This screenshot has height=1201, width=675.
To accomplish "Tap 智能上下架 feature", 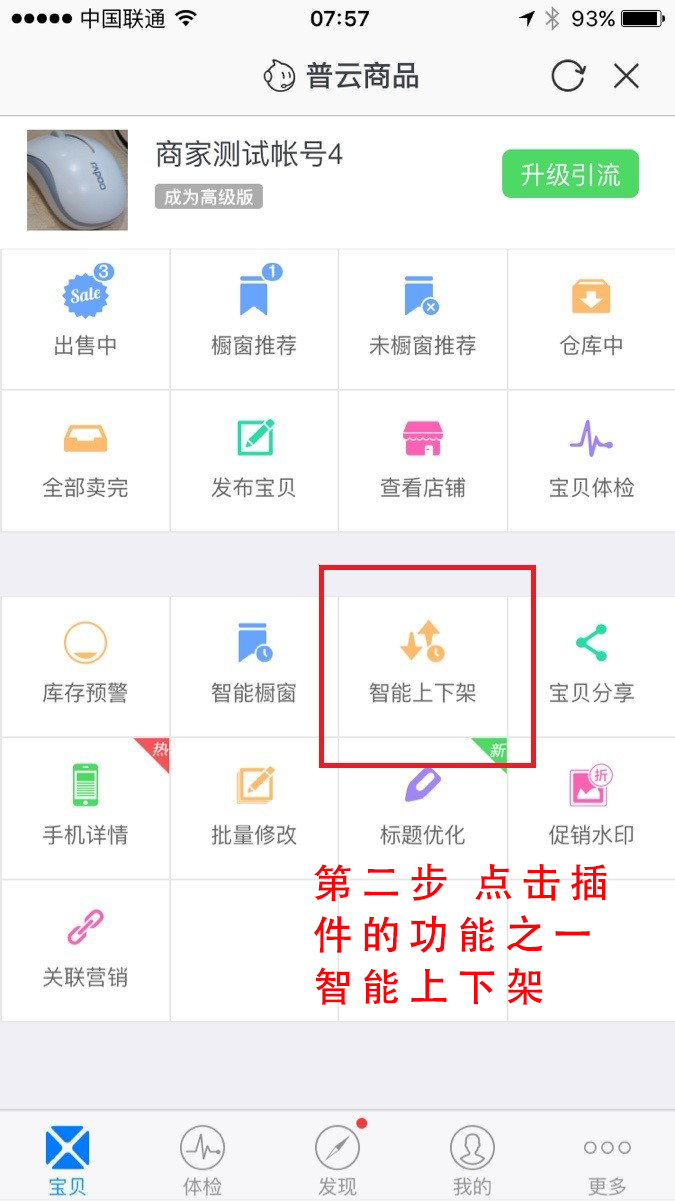I will (422, 665).
